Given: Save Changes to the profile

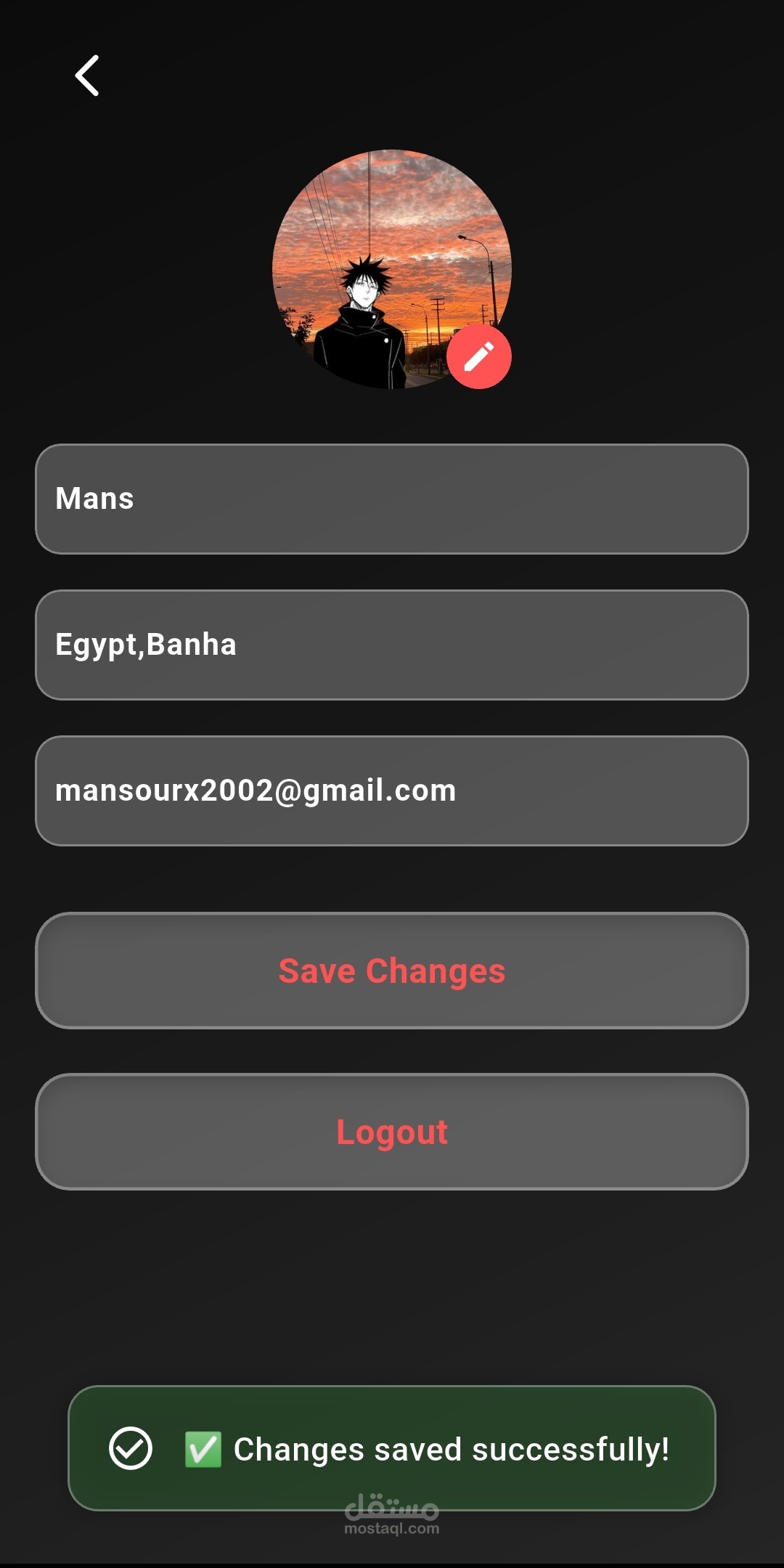Looking at the screenshot, I should pyautogui.click(x=392, y=971).
